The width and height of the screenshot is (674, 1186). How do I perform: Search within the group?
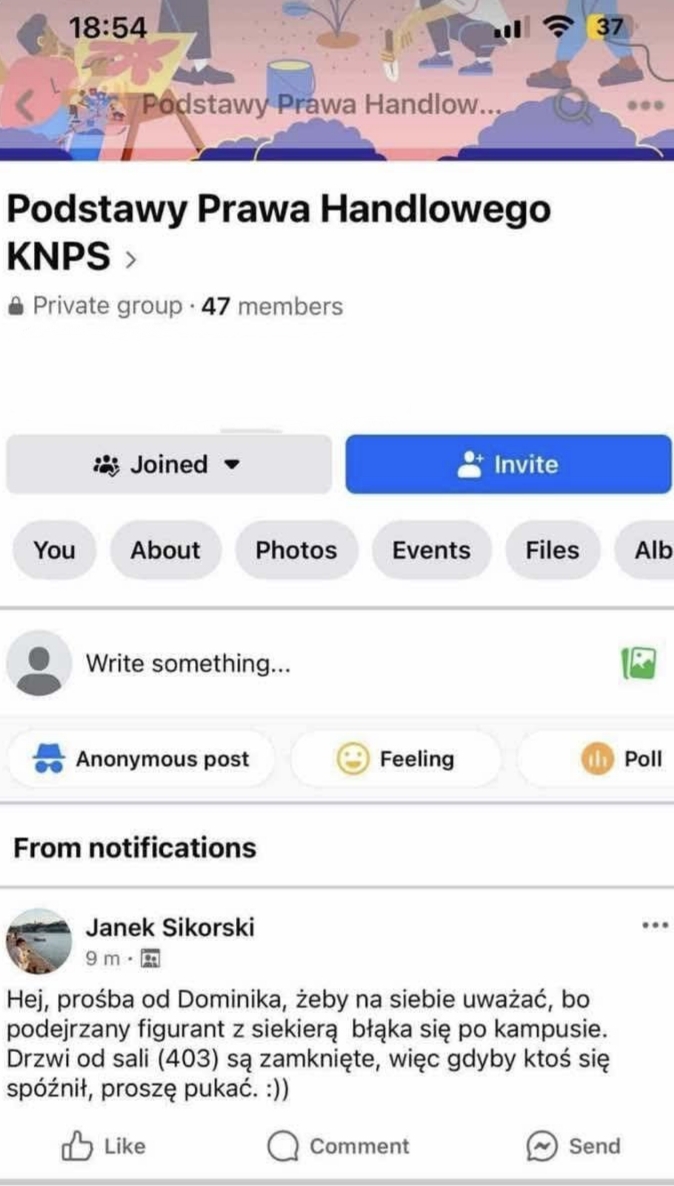(x=573, y=106)
